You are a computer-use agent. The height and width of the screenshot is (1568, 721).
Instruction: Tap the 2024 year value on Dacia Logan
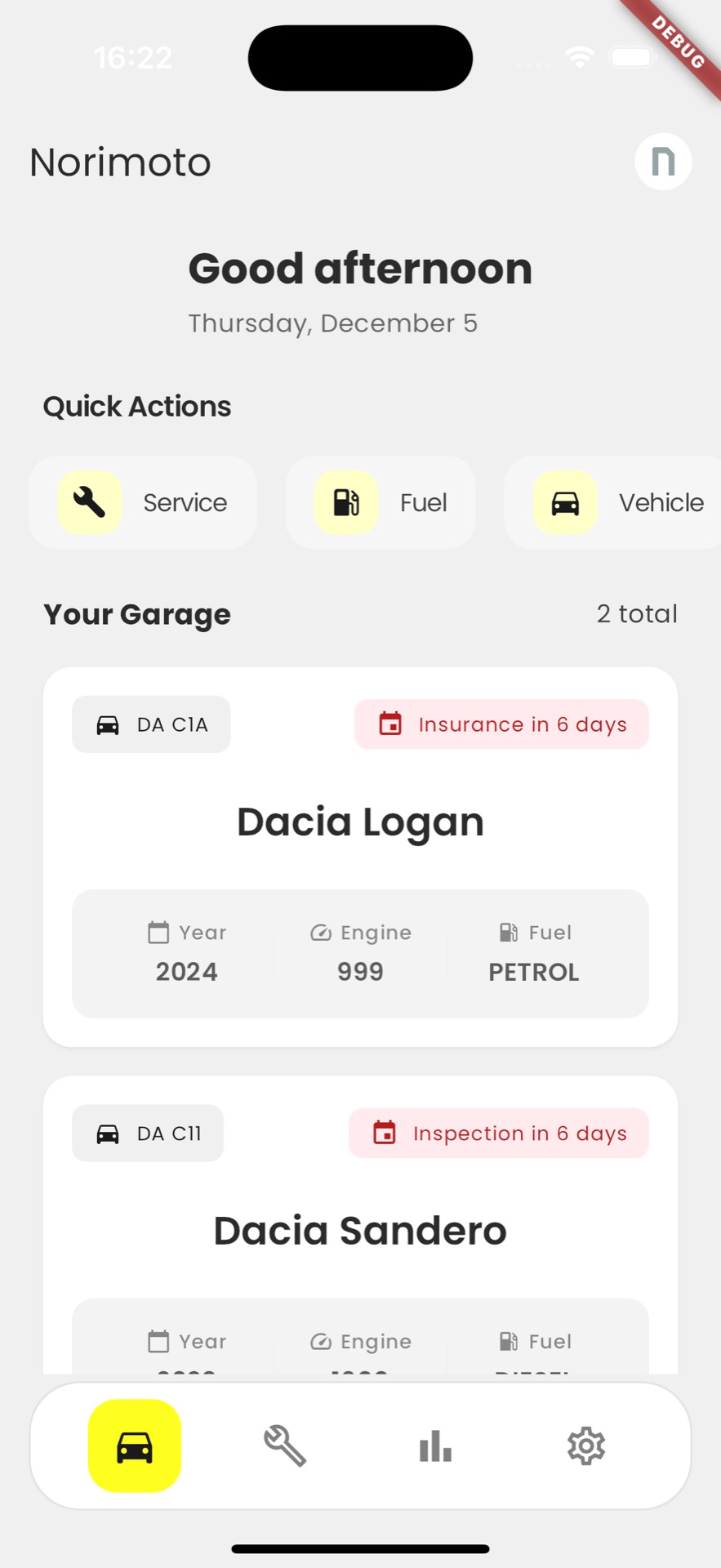(186, 972)
